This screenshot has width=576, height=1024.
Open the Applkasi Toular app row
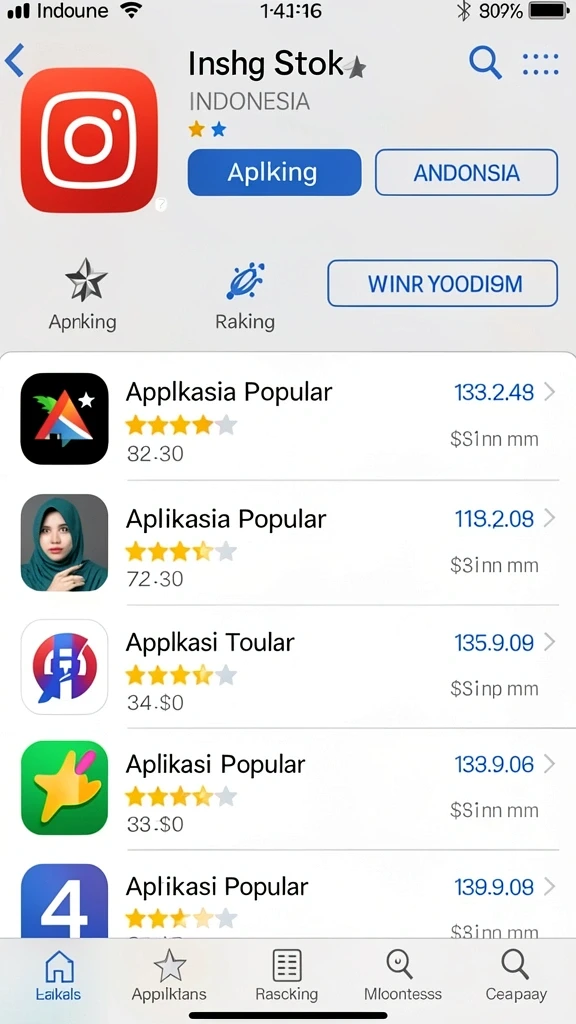click(288, 667)
